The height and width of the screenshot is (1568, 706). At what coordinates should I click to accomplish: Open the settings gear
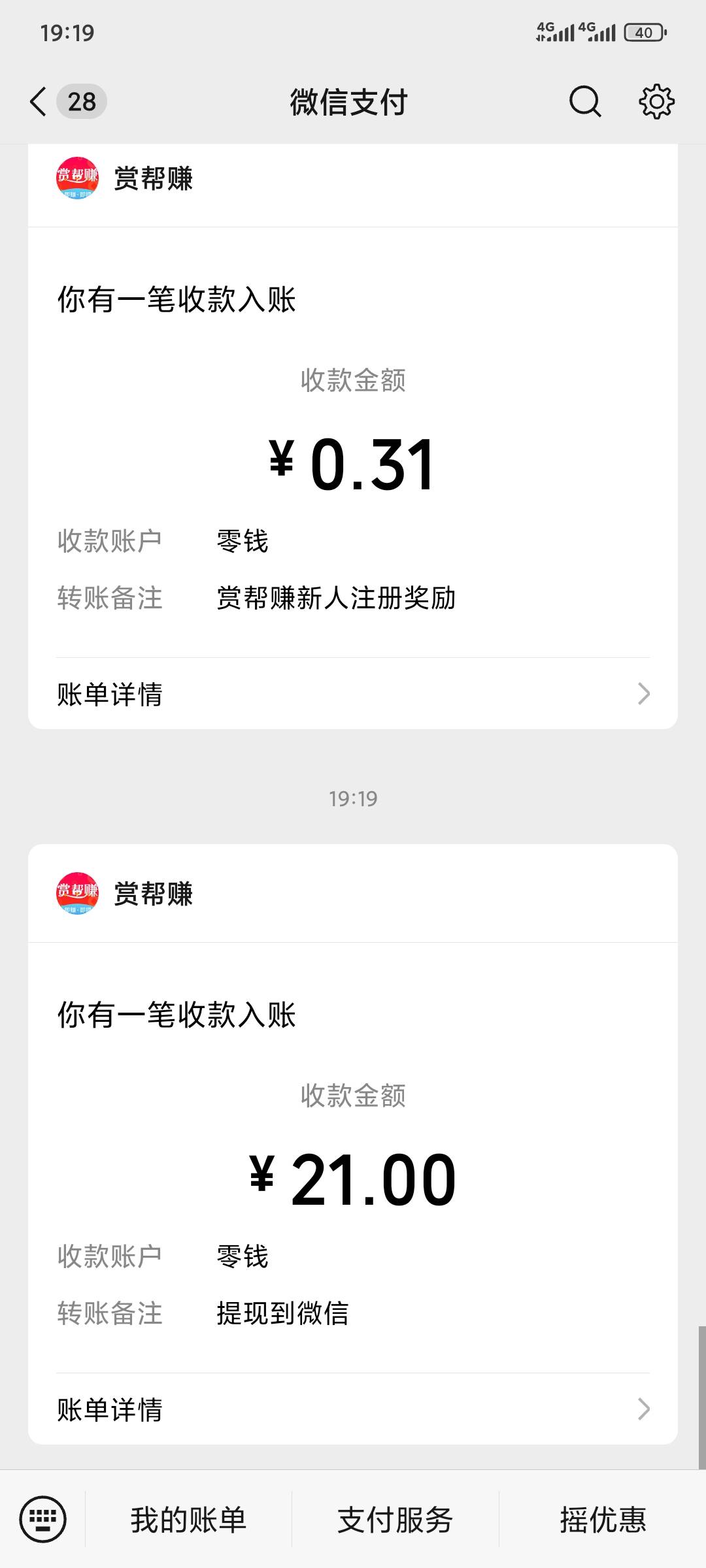coord(656,101)
